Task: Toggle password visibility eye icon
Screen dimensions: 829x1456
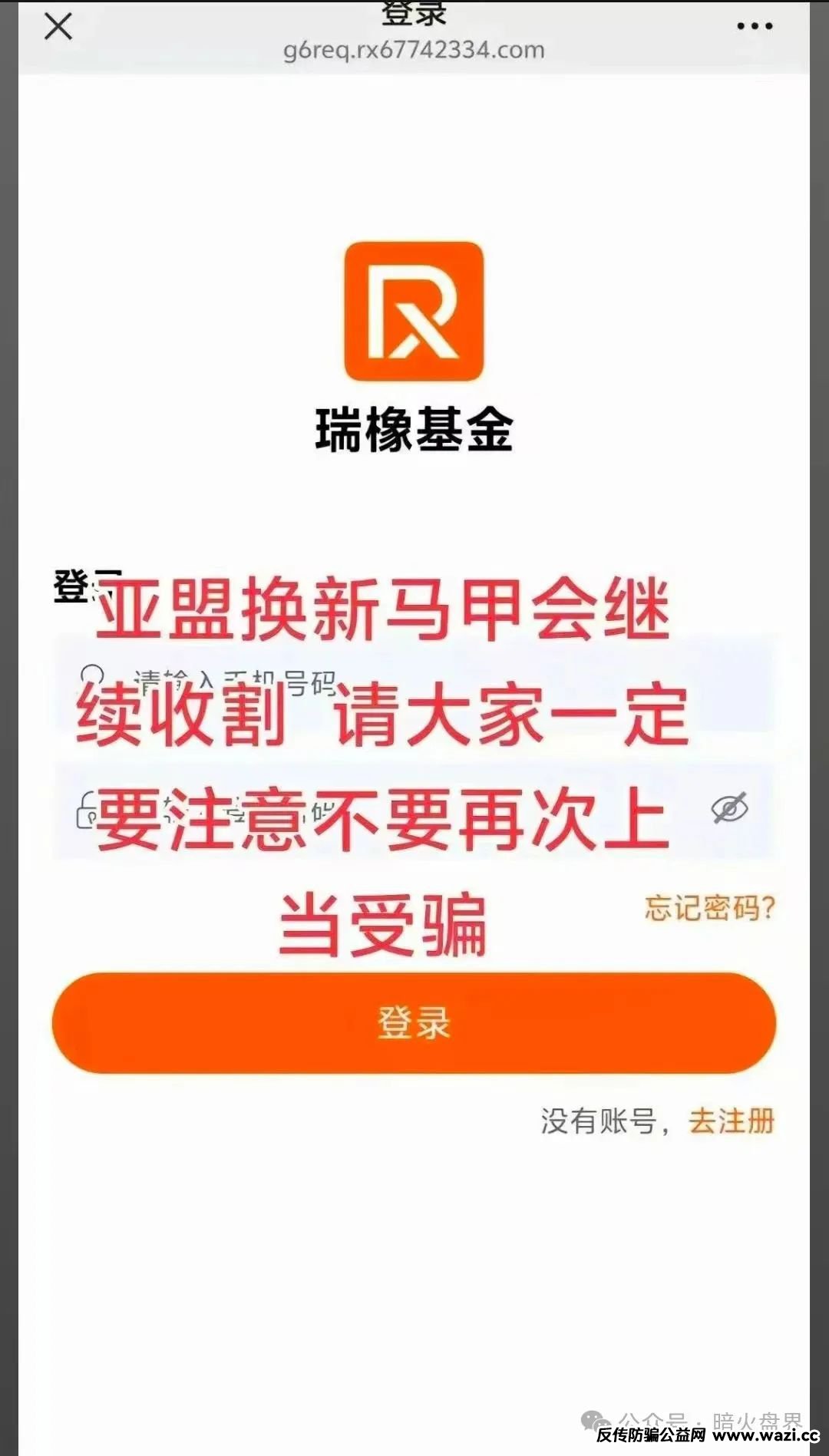Action: pos(728,809)
